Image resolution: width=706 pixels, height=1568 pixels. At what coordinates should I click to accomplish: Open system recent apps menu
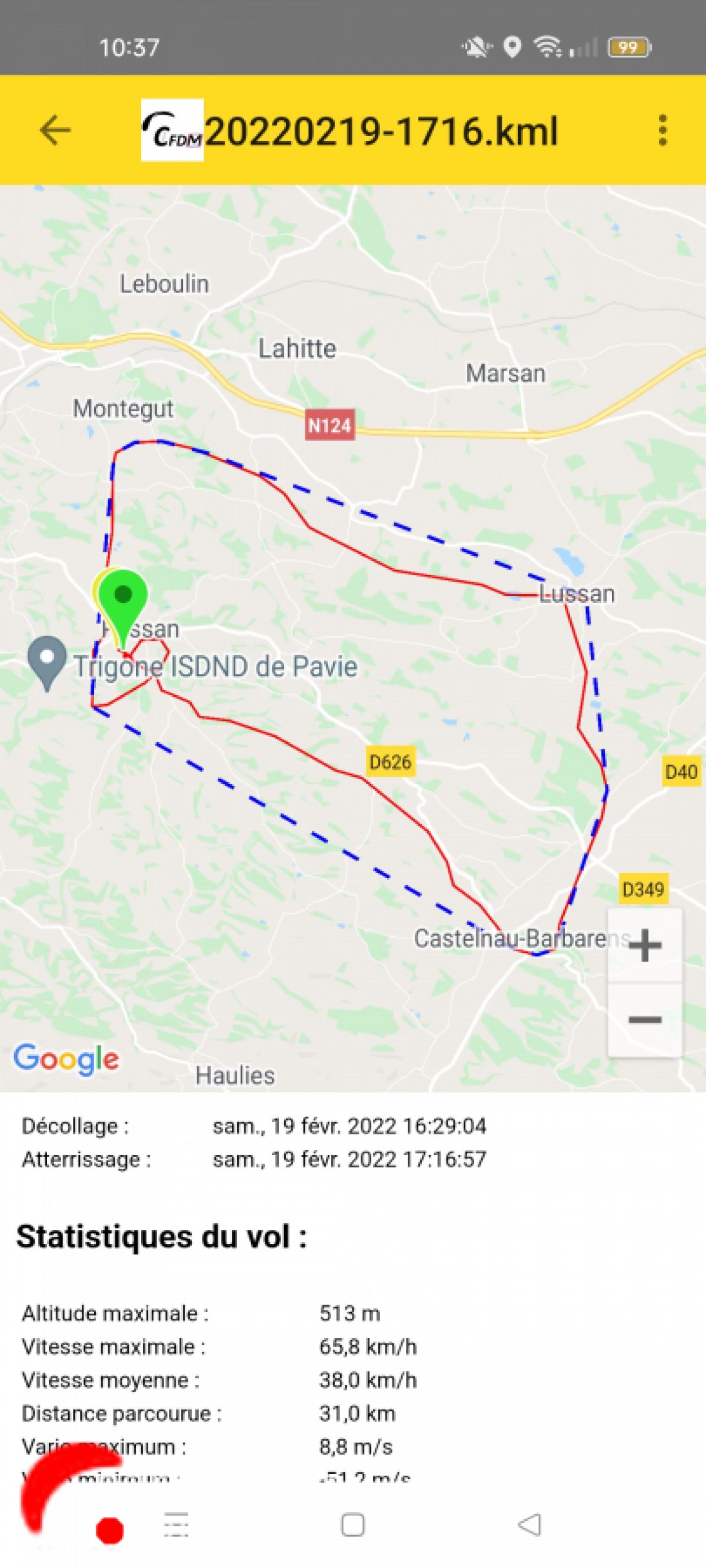(x=176, y=1526)
